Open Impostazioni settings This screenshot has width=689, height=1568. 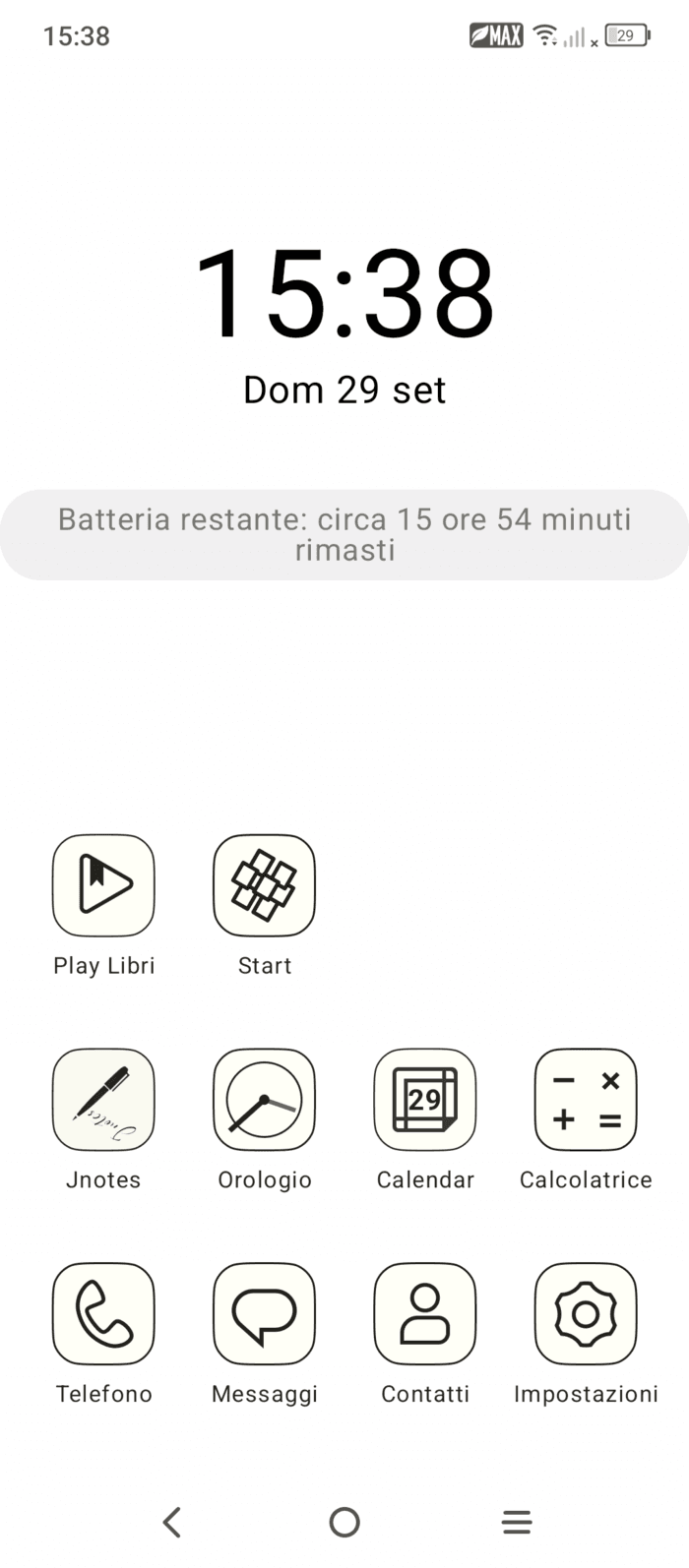[x=586, y=1313]
